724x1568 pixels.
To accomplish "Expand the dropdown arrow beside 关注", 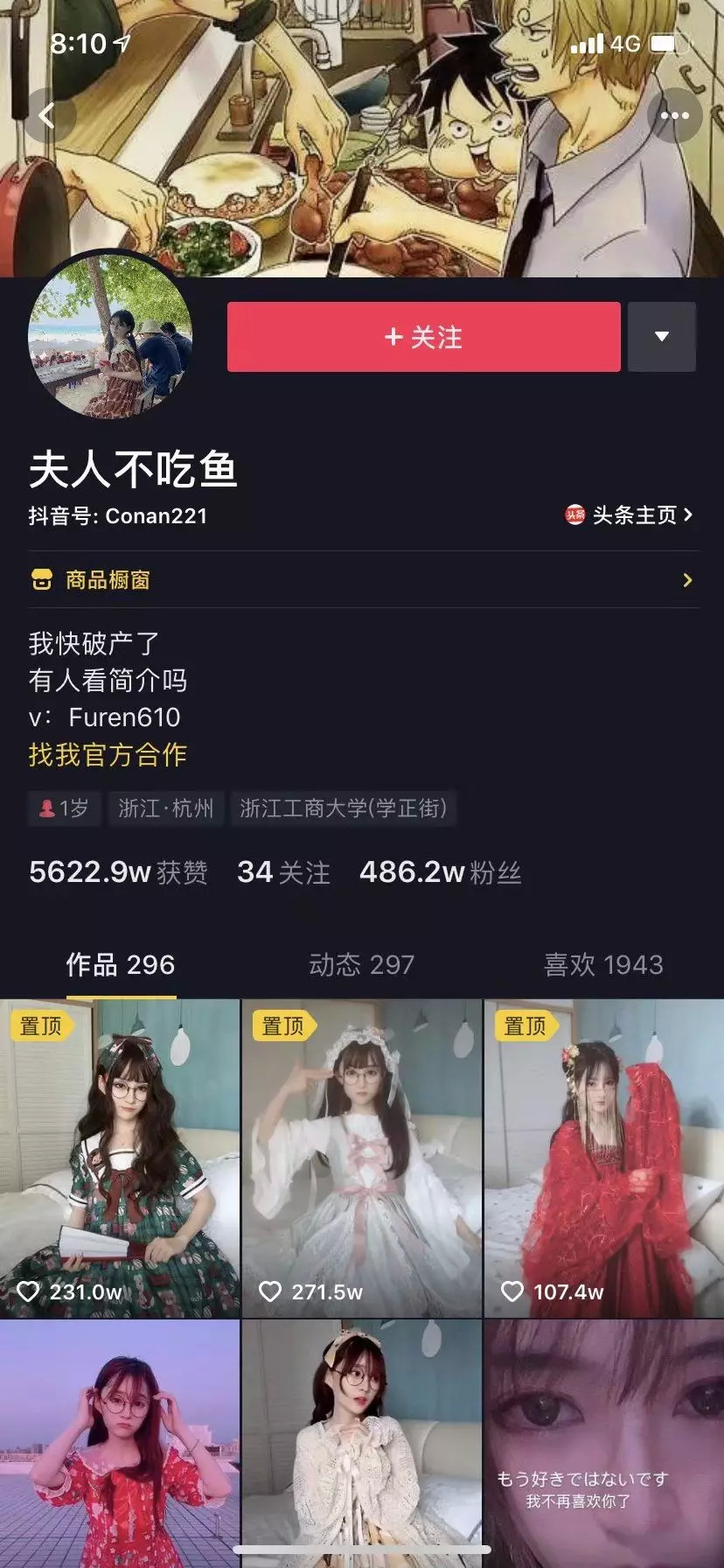I will [x=662, y=337].
